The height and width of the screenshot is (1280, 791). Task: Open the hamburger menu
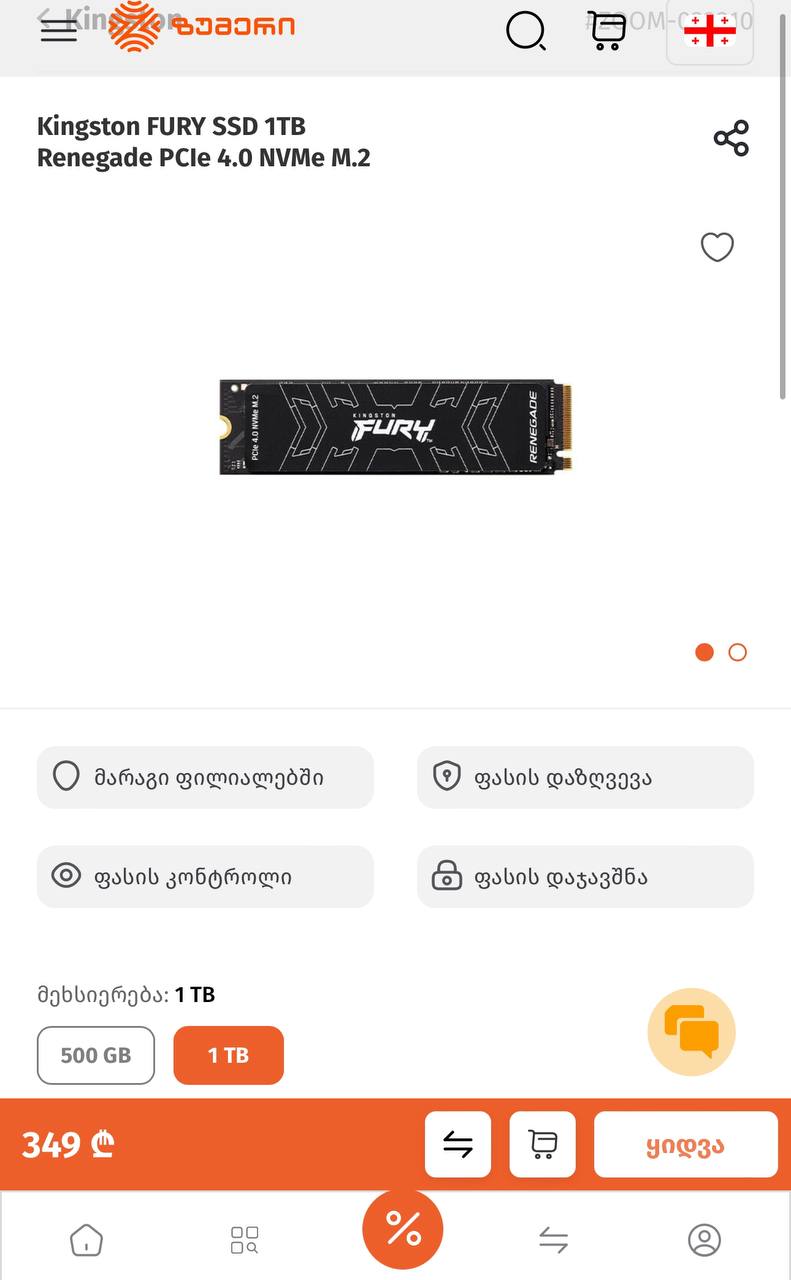coord(59,30)
